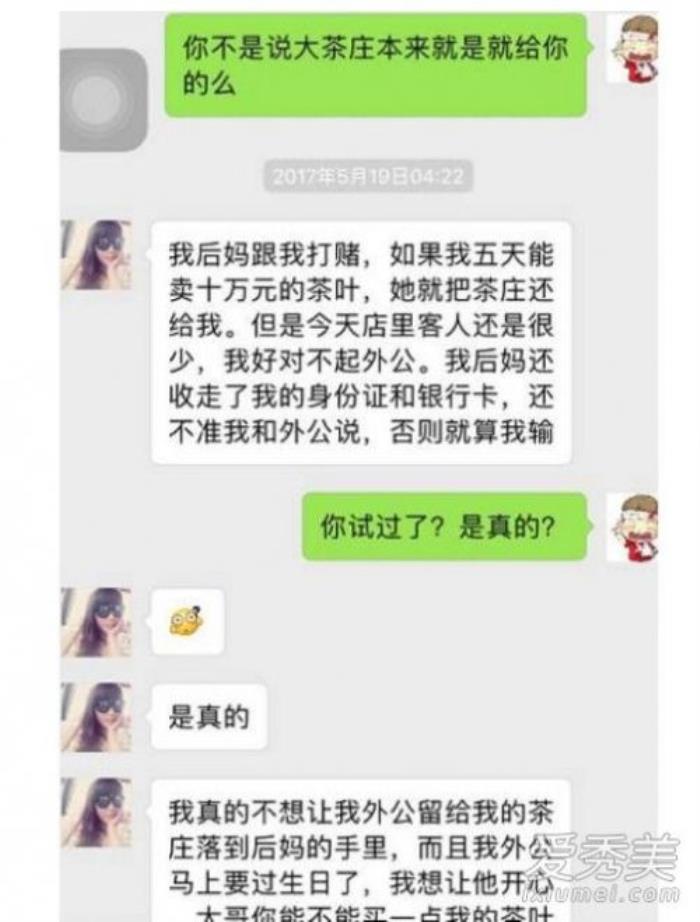The image size is (700, 922).
Task: Open own avatar beside "你试过了？是真的?"
Action: tap(632, 527)
